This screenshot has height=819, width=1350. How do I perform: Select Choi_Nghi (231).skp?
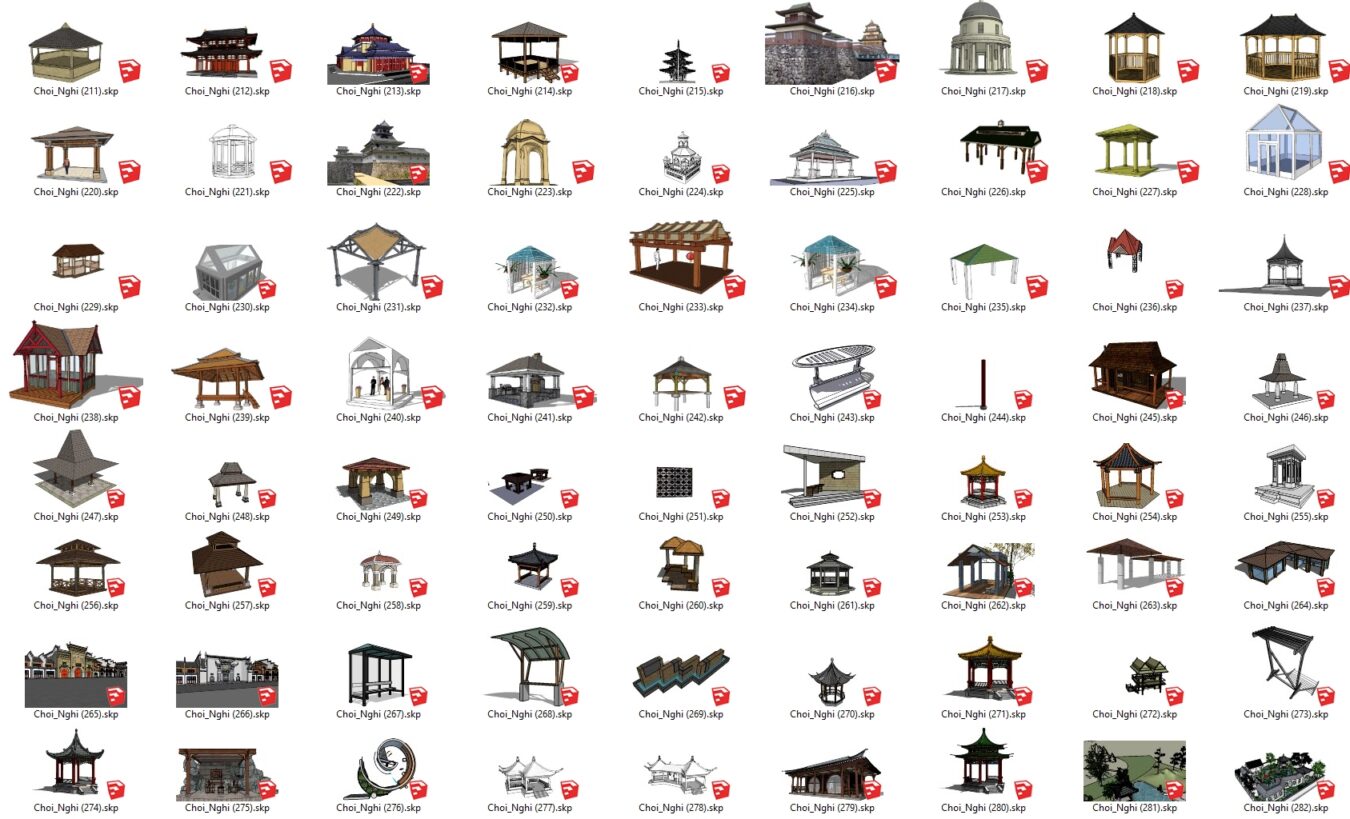point(374,259)
